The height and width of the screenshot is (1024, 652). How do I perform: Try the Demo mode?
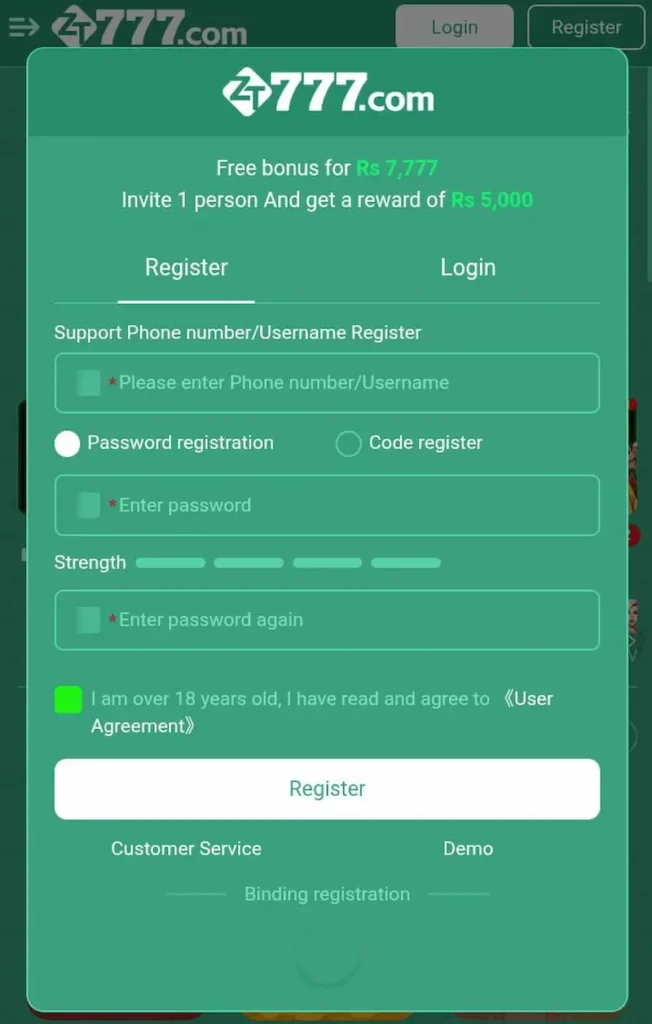(468, 849)
